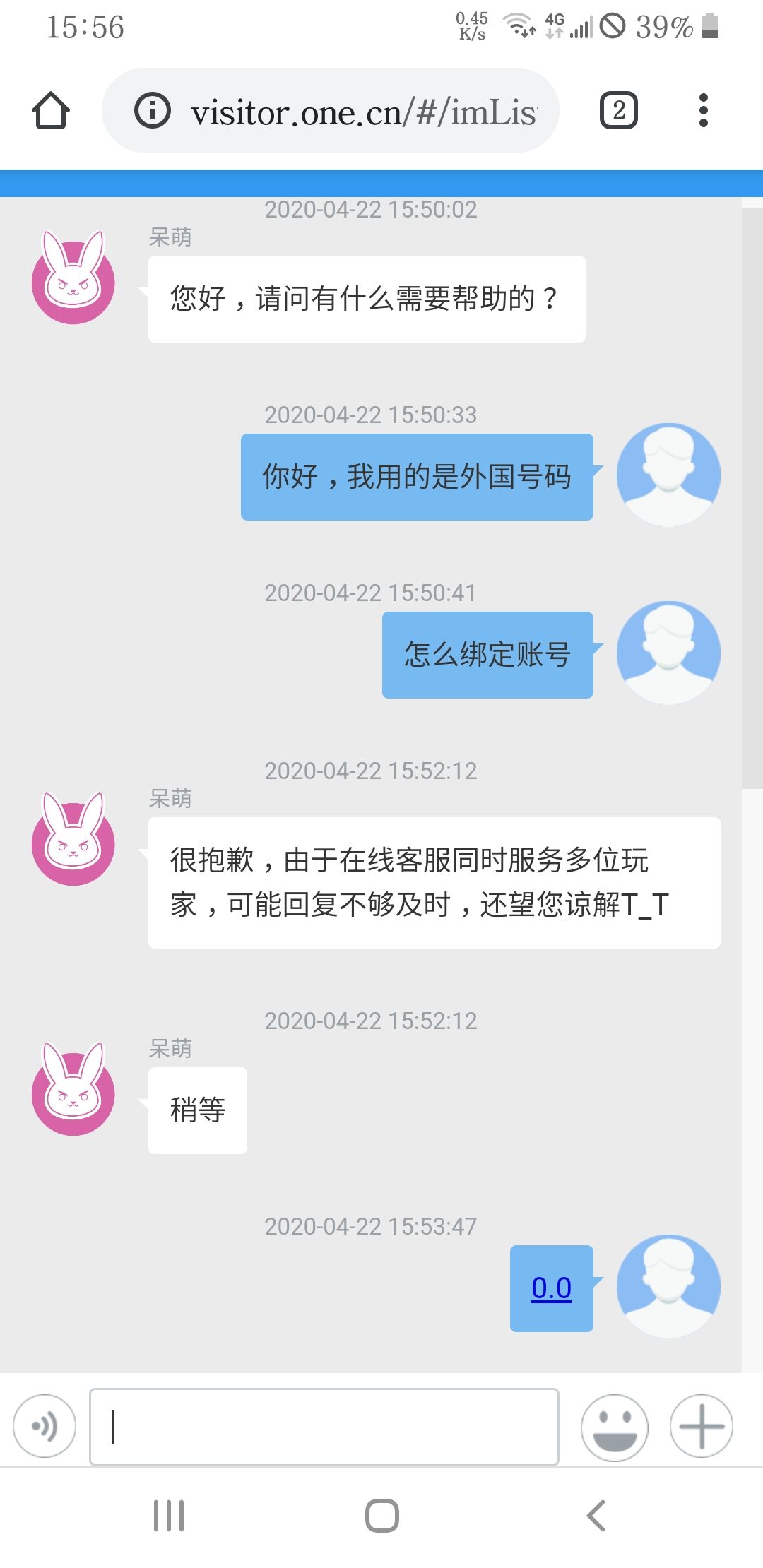Open the underlined 0.0 link message
The image size is (763, 1568).
click(x=551, y=1288)
